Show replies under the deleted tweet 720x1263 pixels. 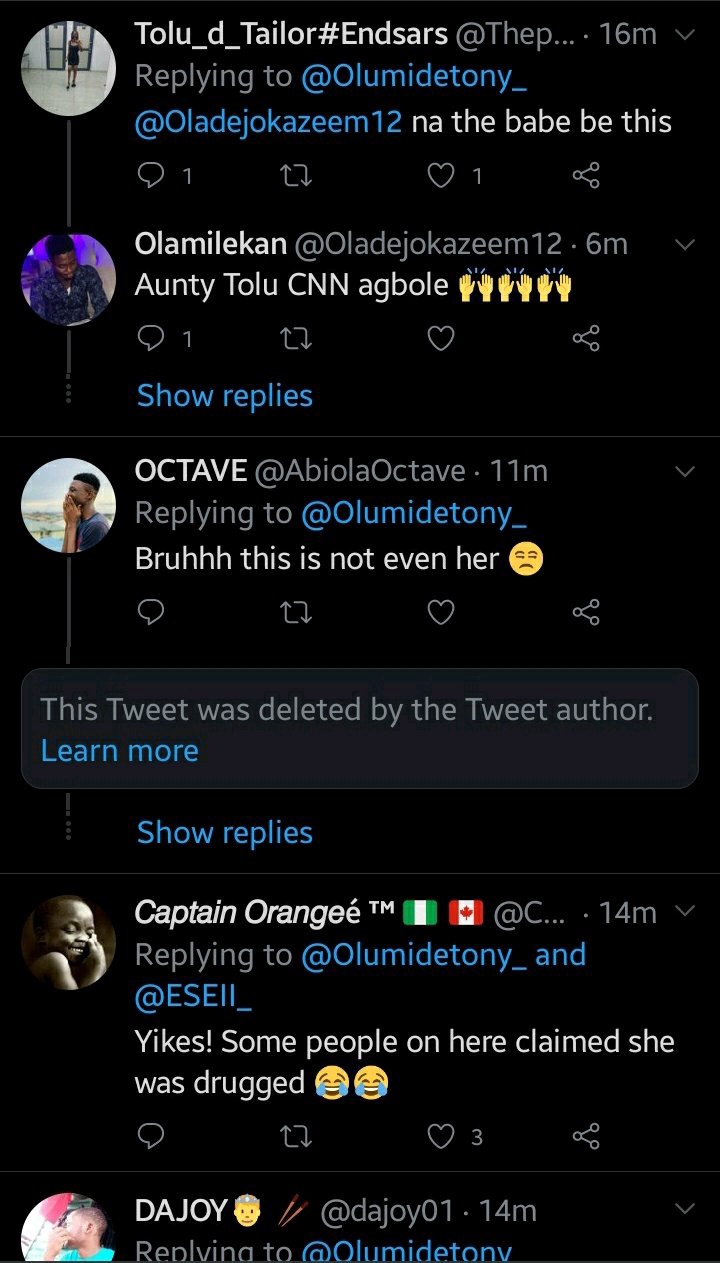[225, 833]
